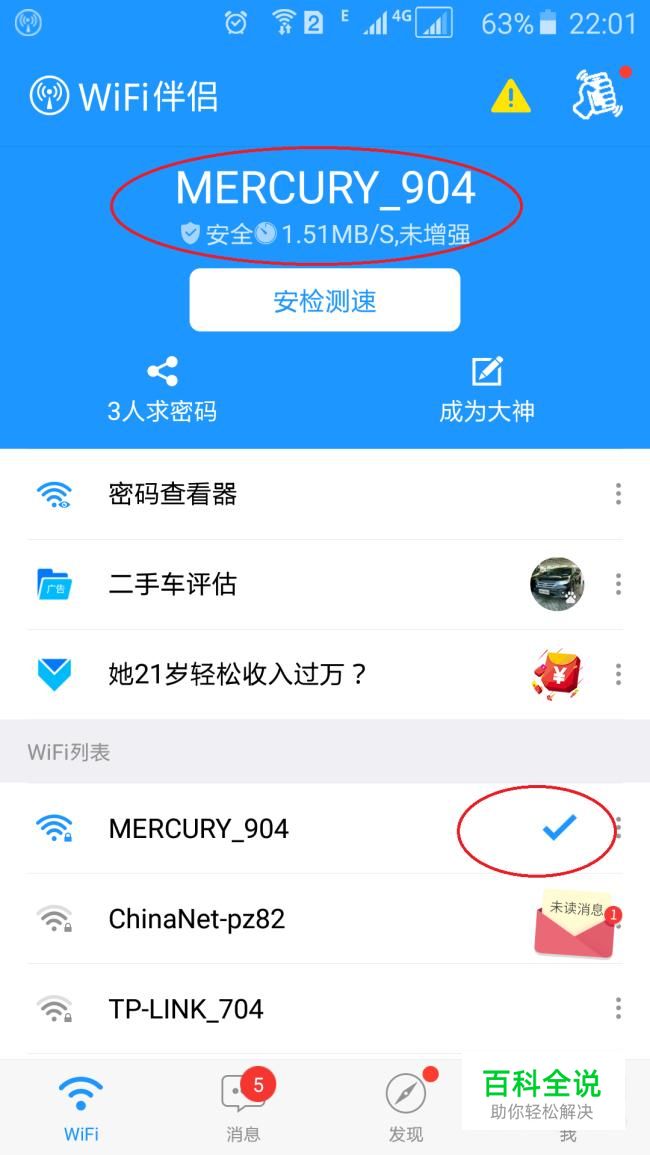This screenshot has width=650, height=1155.
Task: Switch to the 发现 tab
Action: [406, 1107]
